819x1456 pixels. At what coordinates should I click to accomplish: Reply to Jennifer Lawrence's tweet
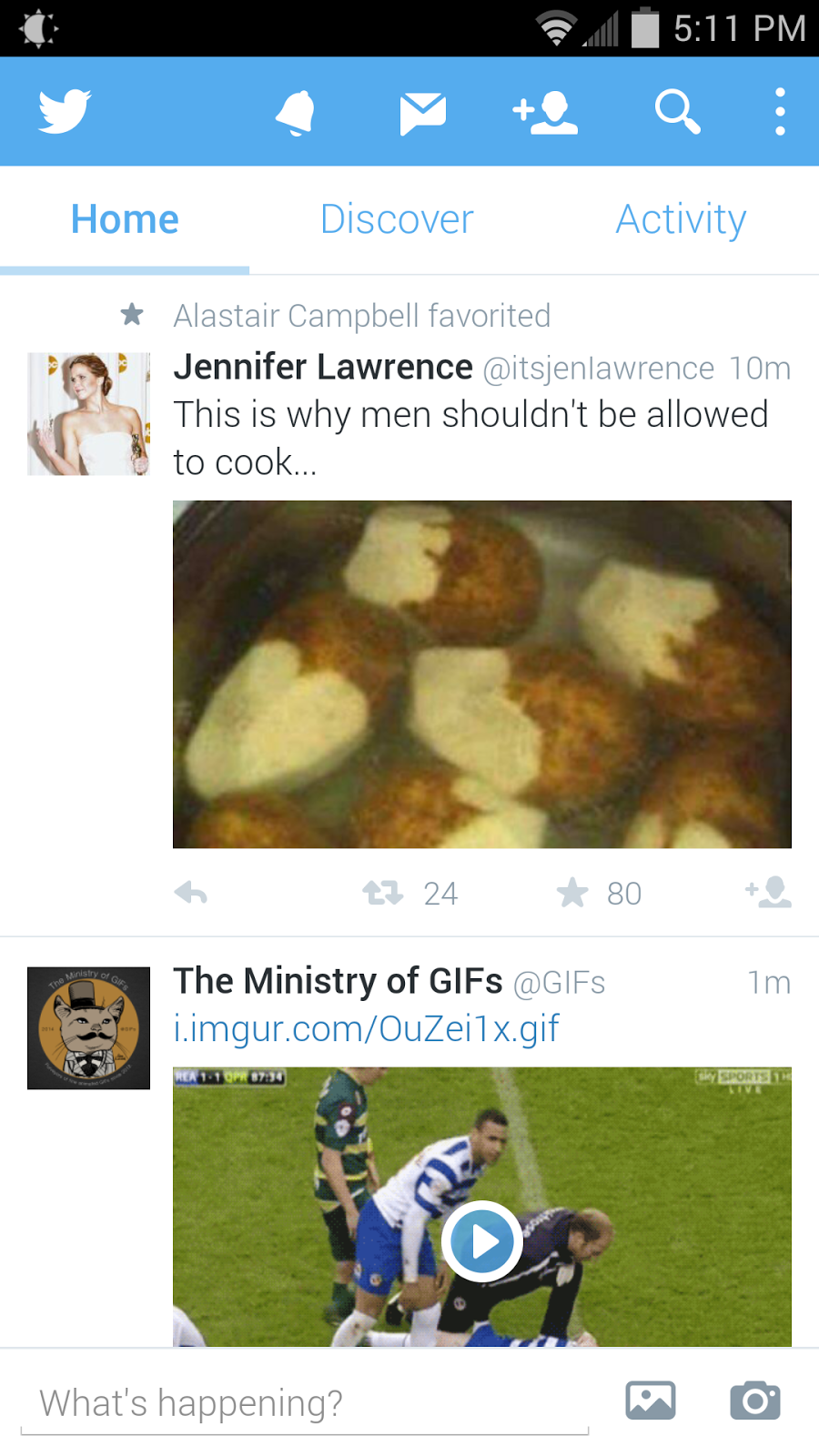pos(191,894)
